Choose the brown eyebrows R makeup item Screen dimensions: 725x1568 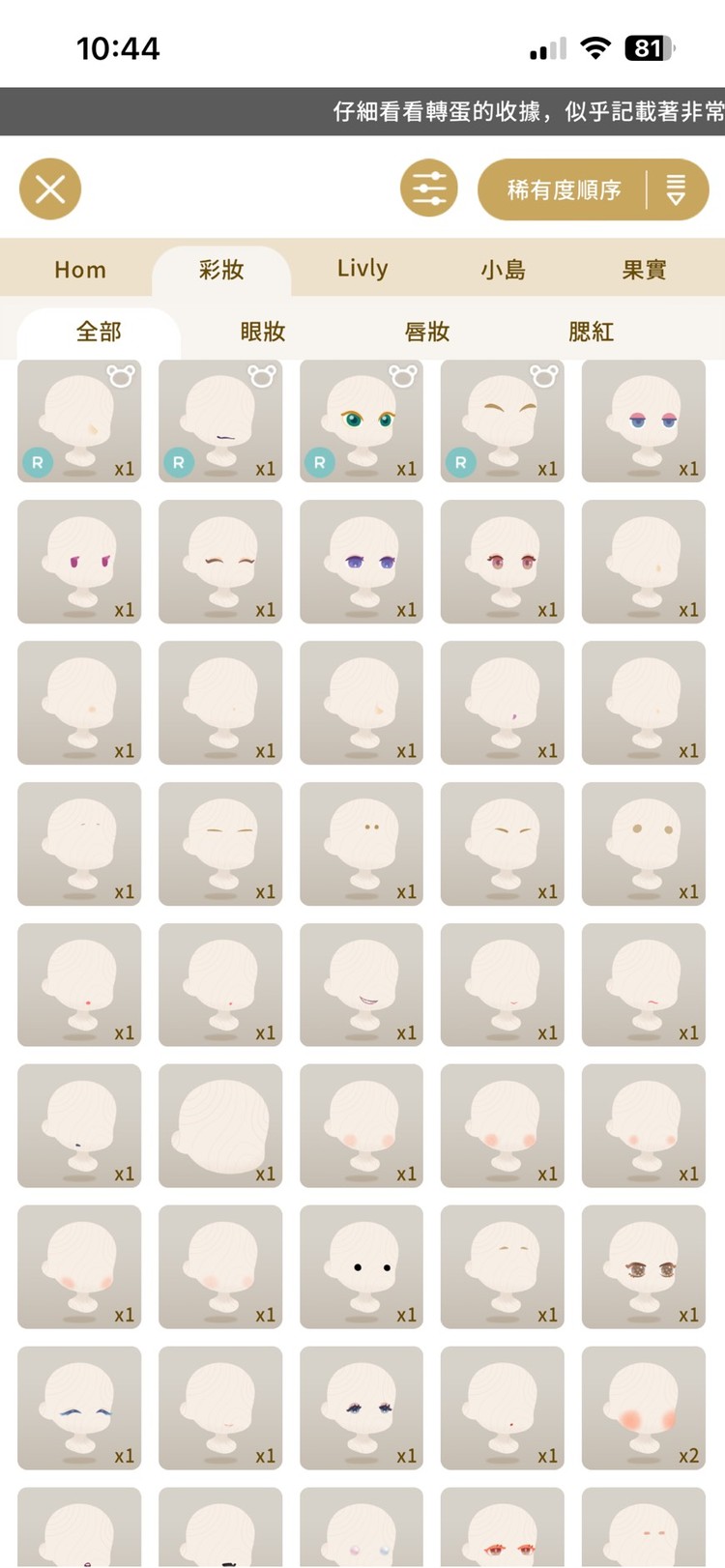click(x=503, y=421)
